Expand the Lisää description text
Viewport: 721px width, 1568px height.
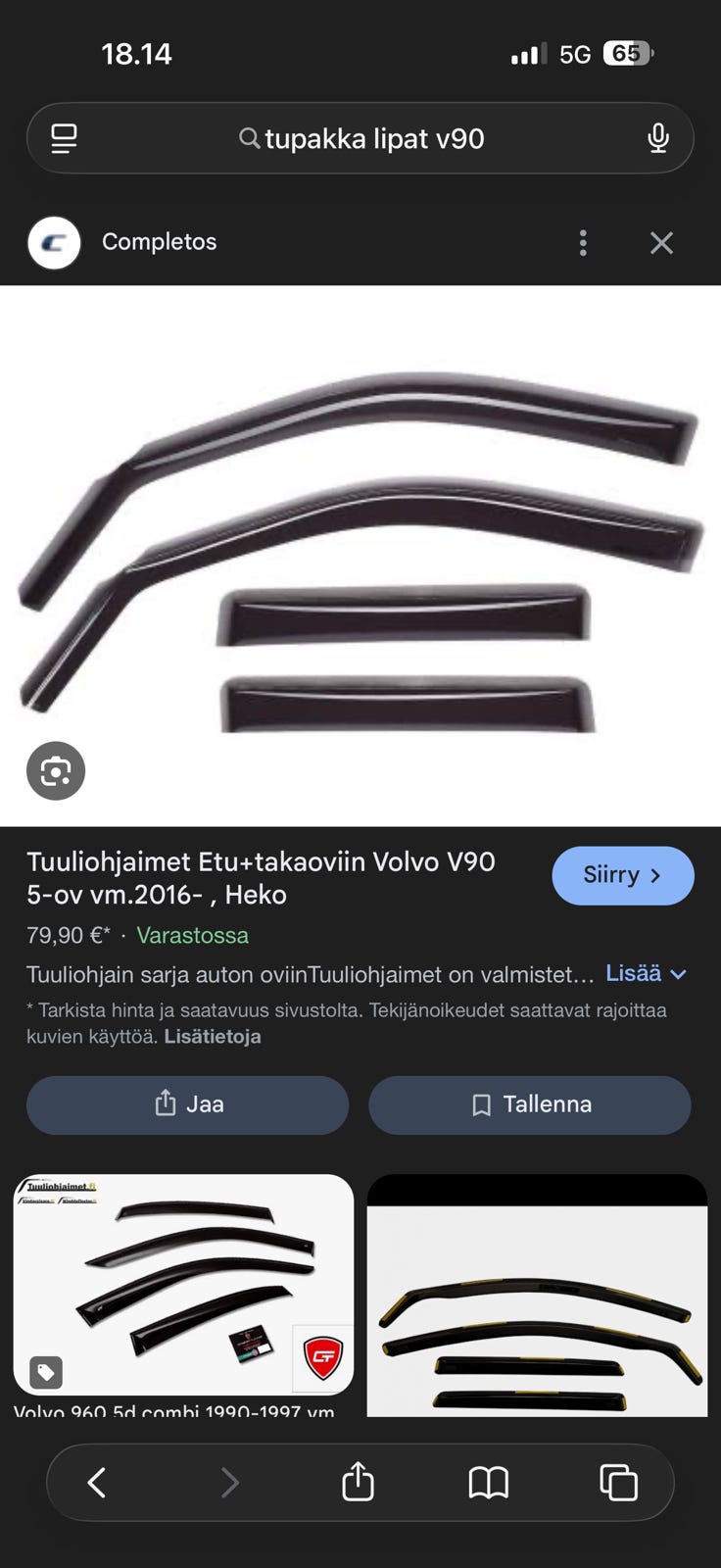point(648,974)
